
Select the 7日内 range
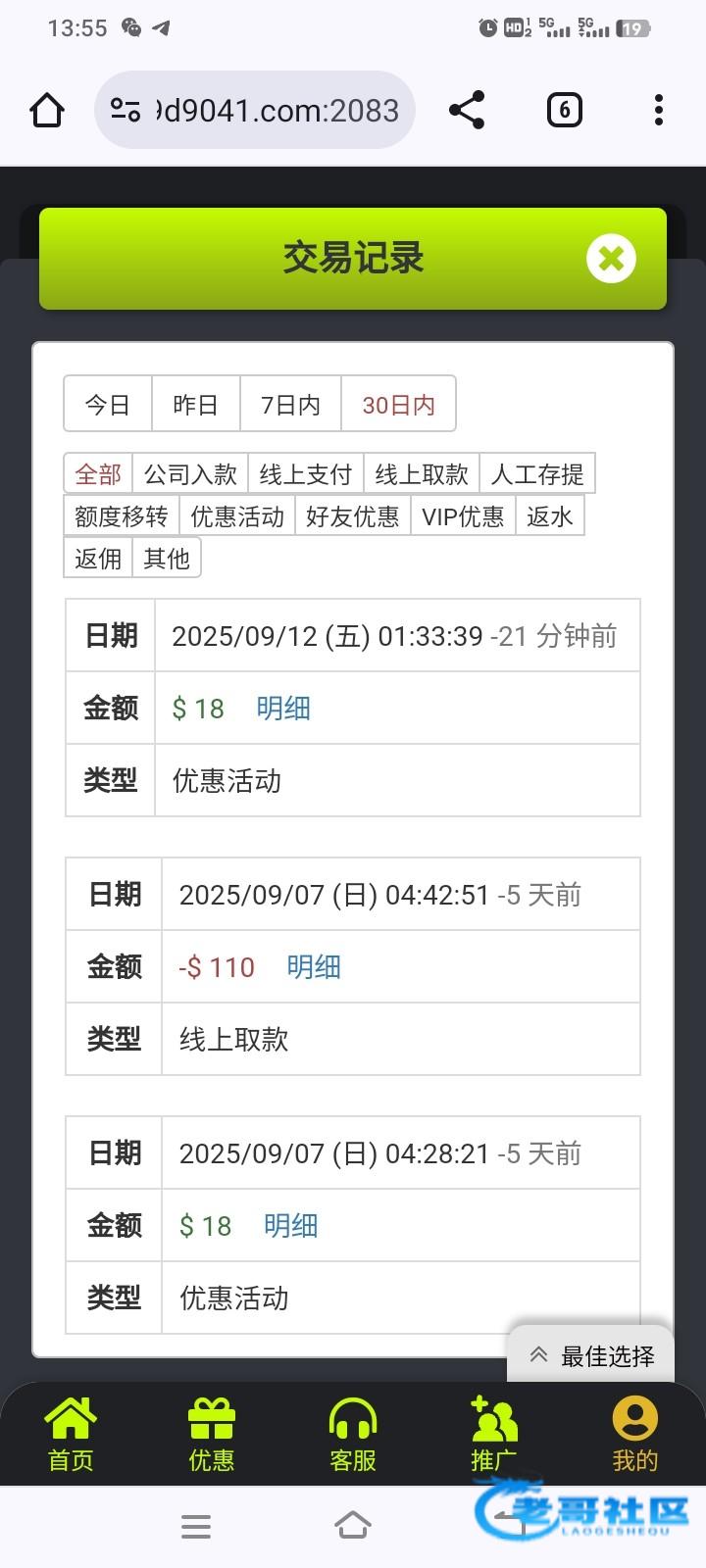click(290, 404)
